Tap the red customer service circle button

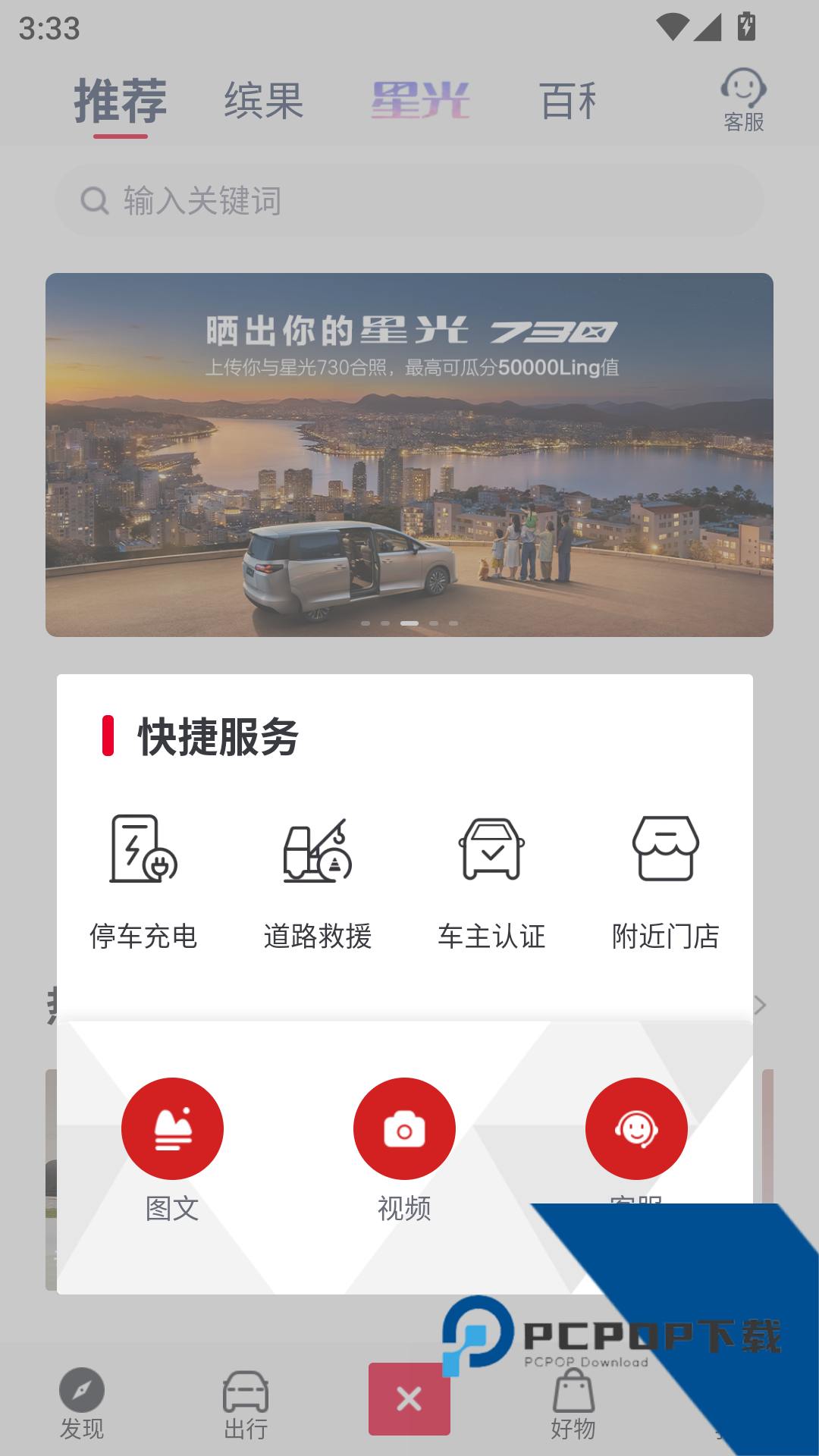pyautogui.click(x=636, y=1129)
